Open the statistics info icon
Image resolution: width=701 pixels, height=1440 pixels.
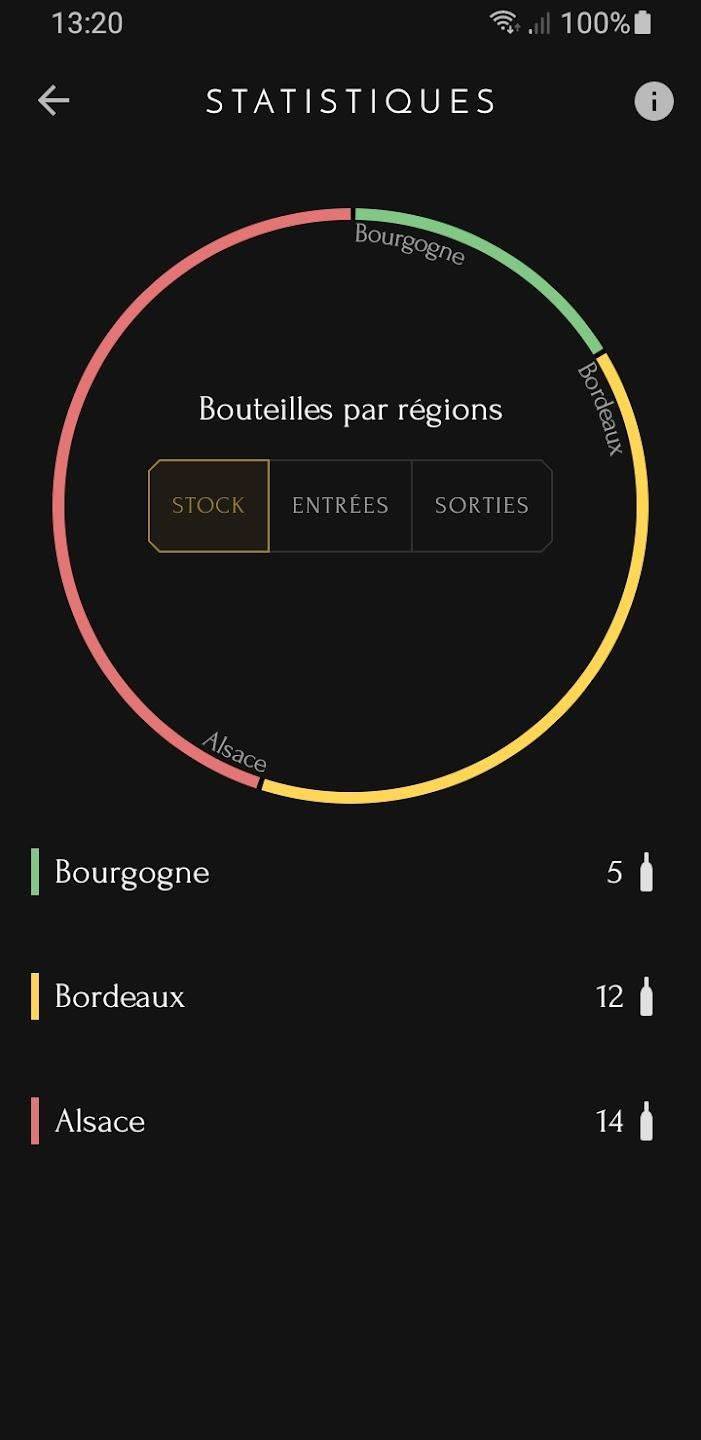[x=654, y=101]
